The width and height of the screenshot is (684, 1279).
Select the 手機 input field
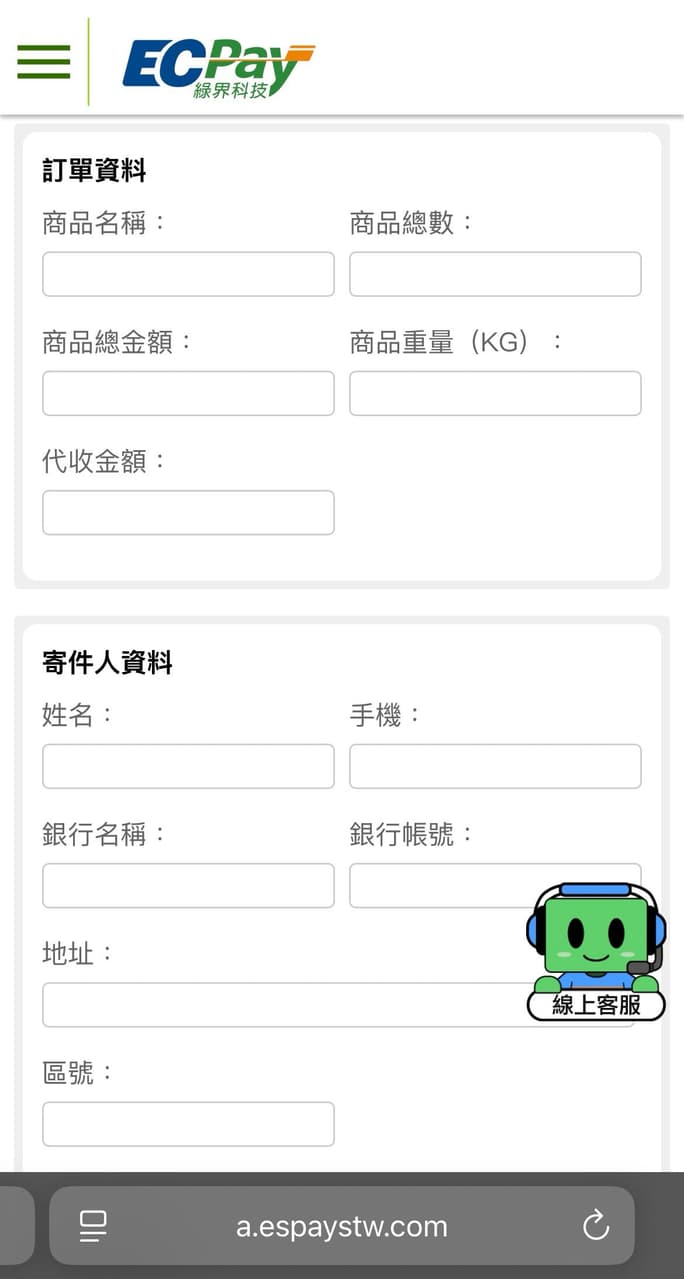tap(495, 766)
